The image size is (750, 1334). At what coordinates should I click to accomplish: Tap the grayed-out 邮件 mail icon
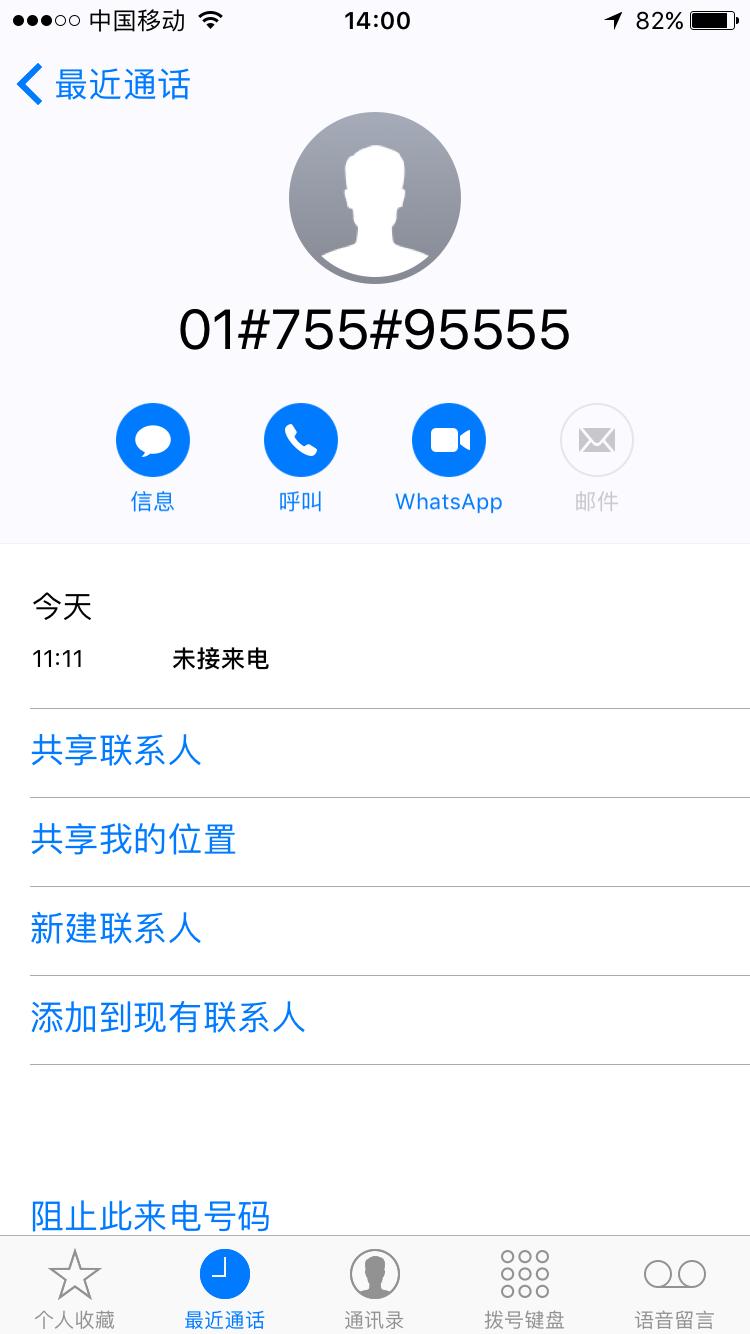pos(596,439)
